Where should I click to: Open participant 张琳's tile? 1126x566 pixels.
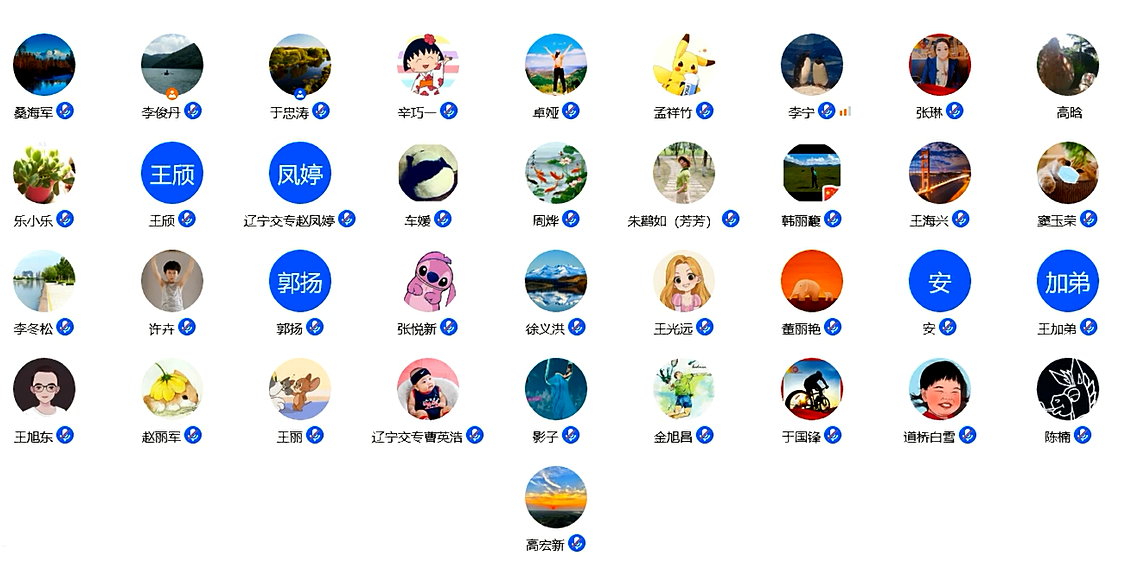coord(940,65)
